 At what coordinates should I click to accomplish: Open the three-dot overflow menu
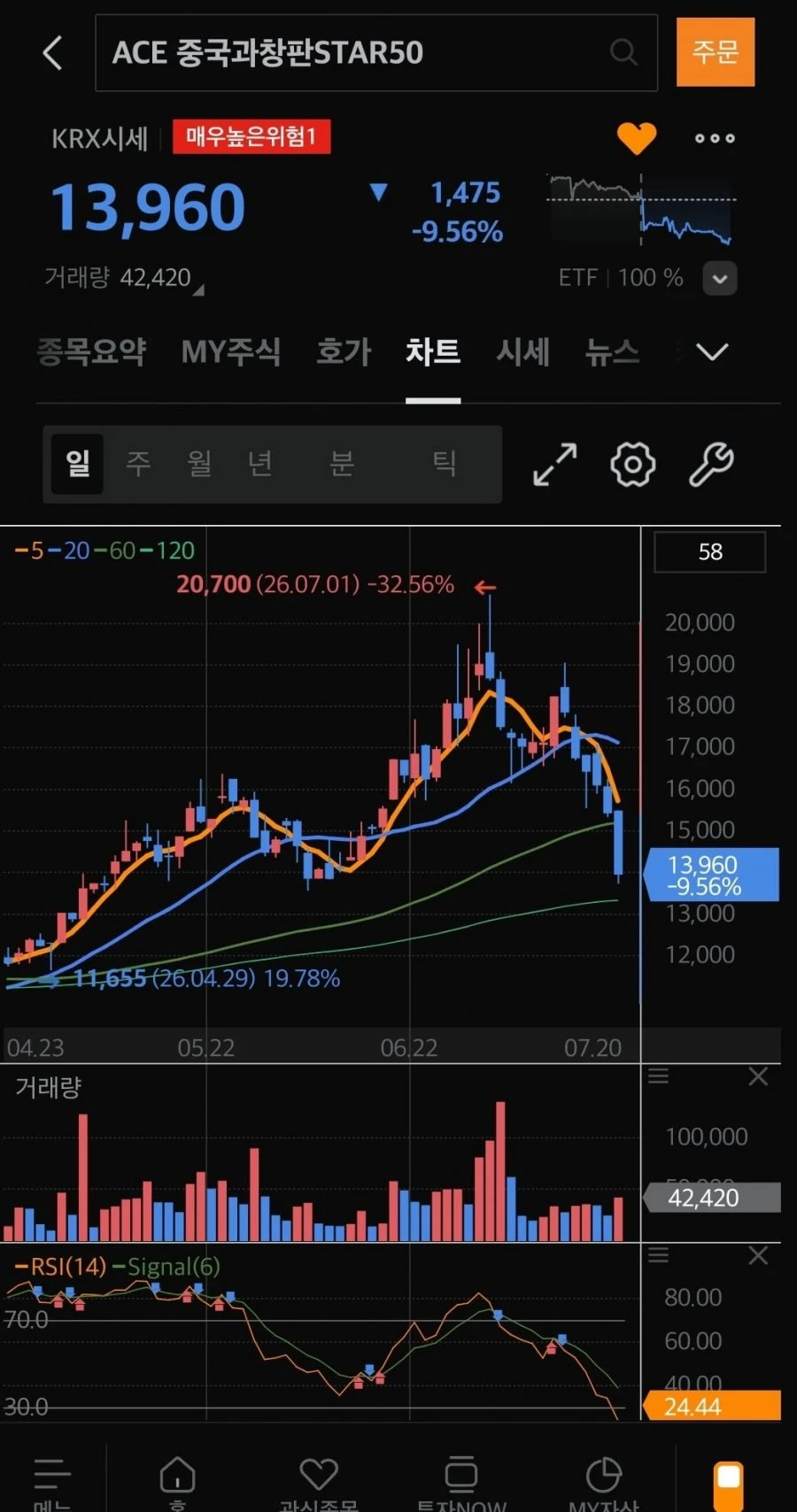pos(715,138)
